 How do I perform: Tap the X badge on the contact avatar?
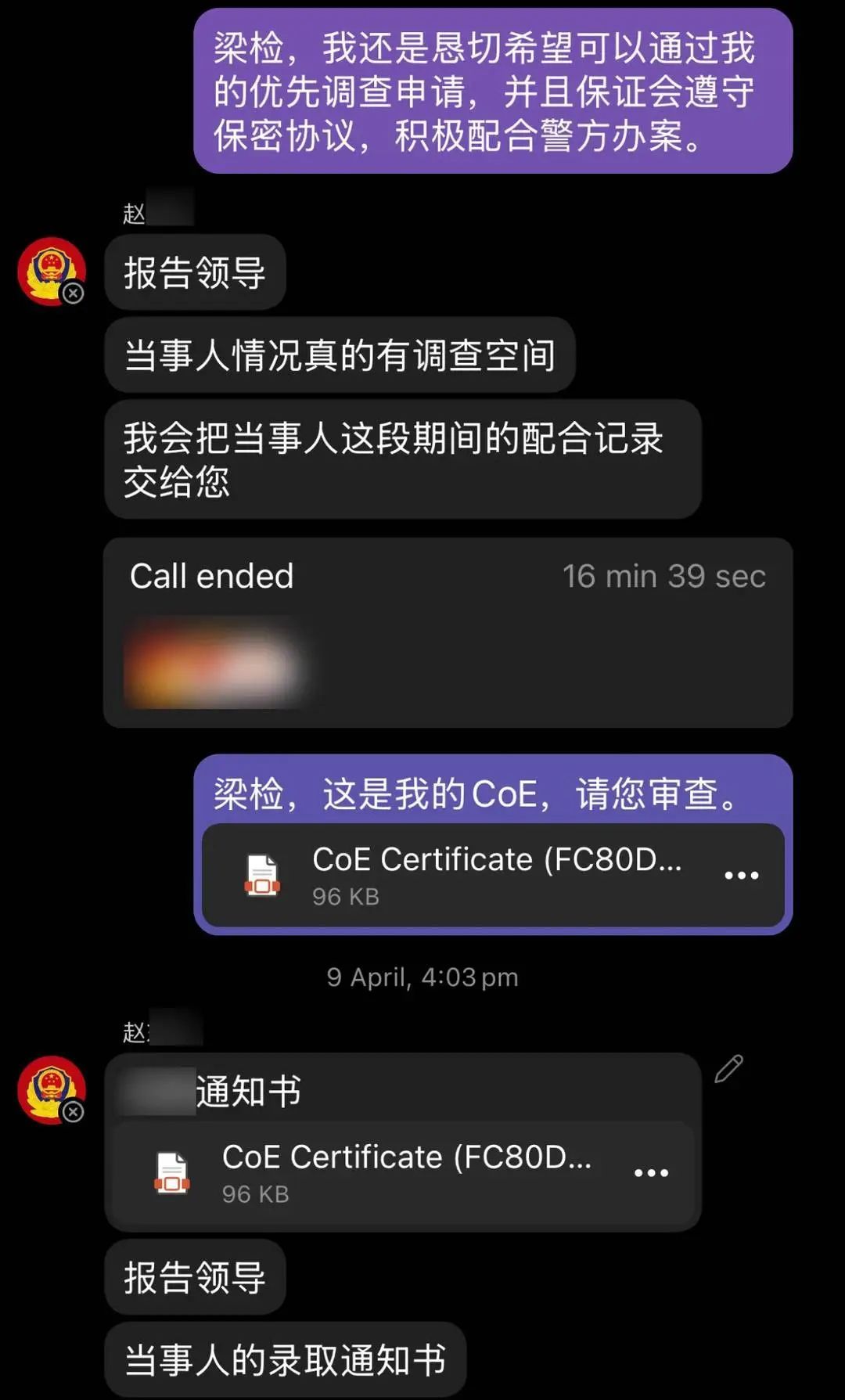point(73,293)
